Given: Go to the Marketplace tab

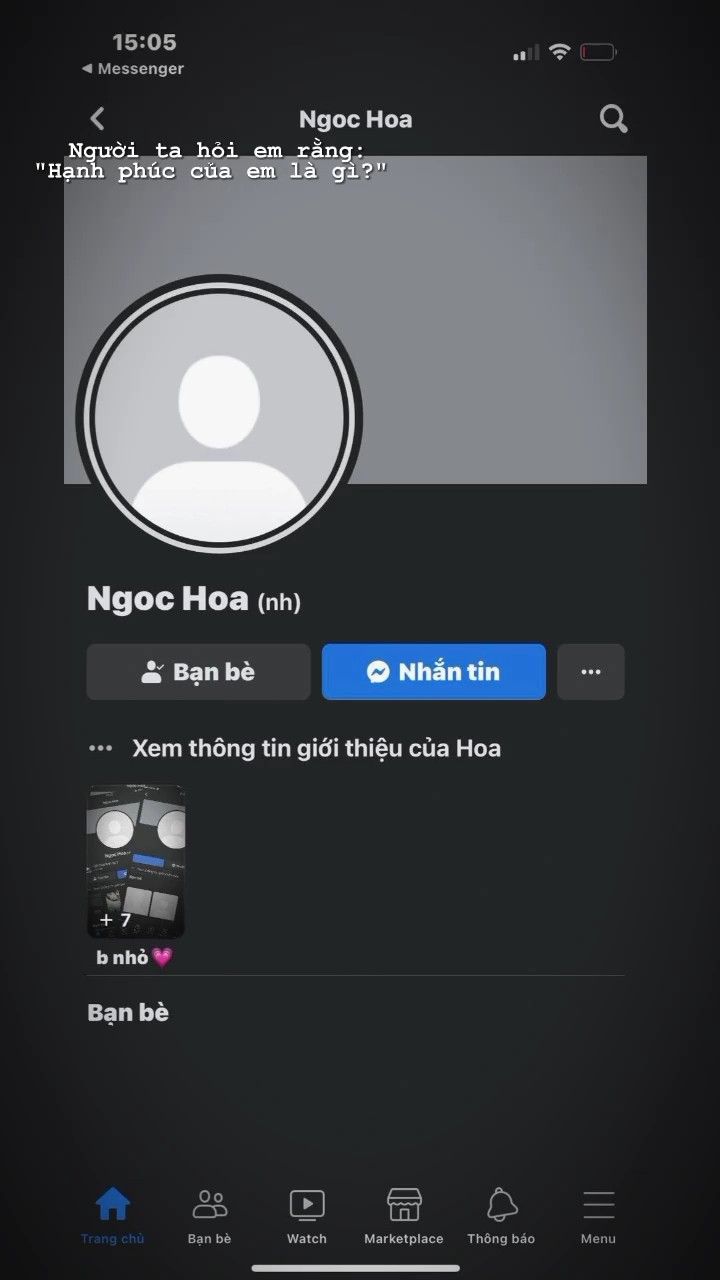Looking at the screenshot, I should (404, 1214).
